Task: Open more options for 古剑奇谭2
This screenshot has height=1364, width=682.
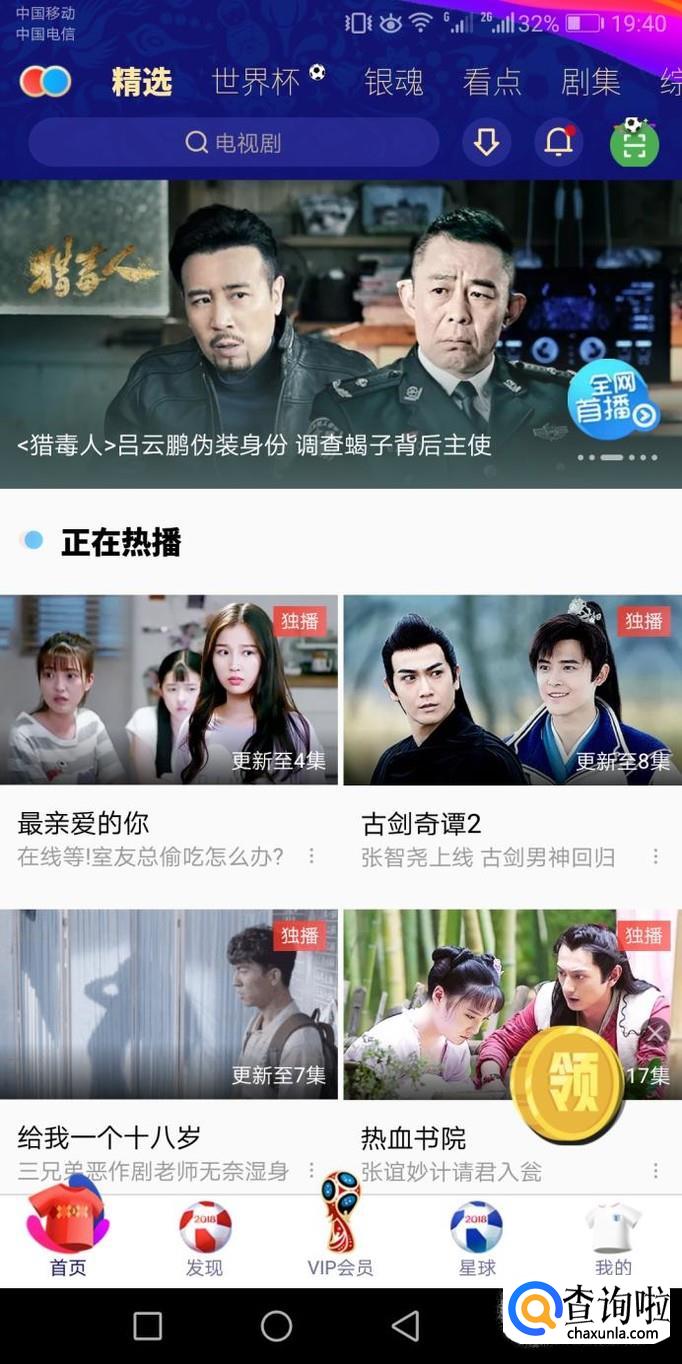Action: pos(656,857)
